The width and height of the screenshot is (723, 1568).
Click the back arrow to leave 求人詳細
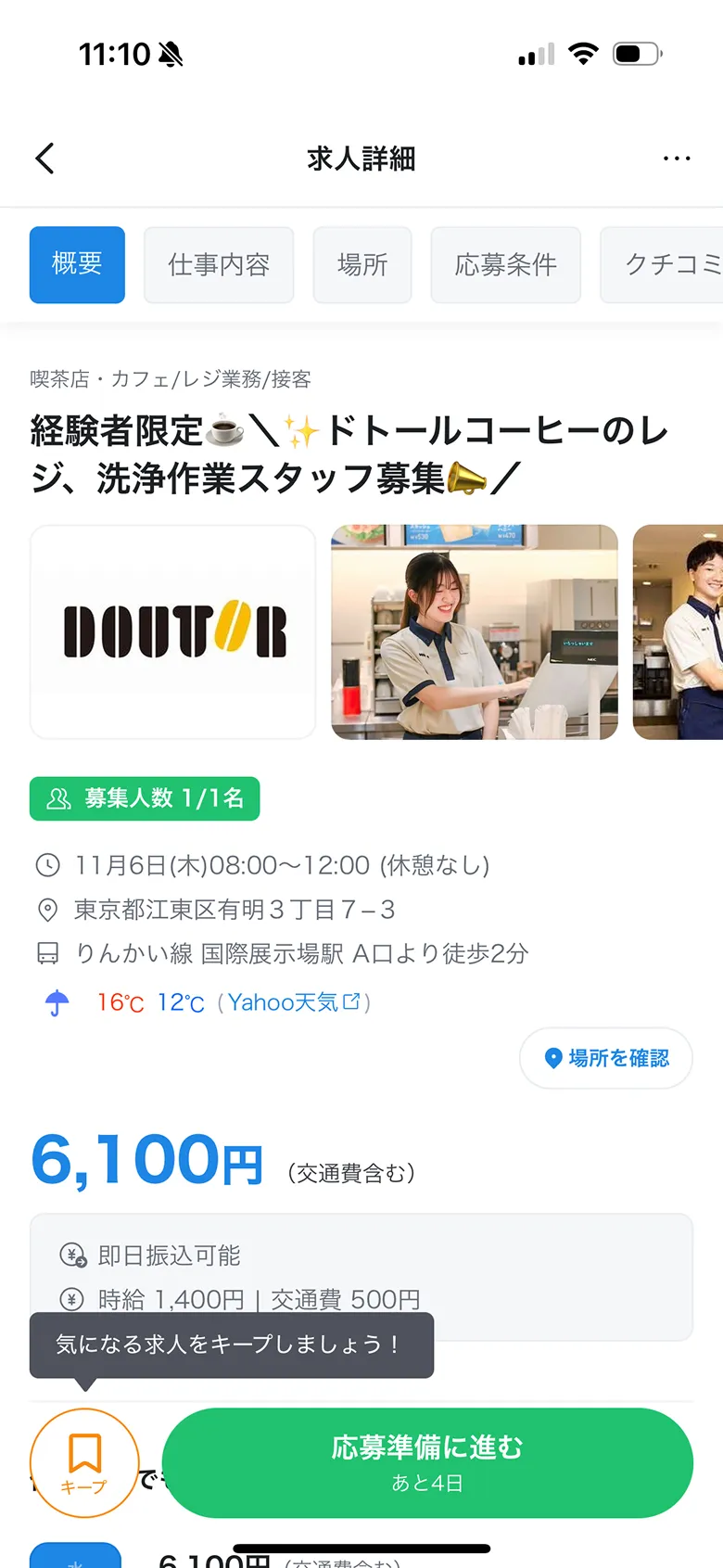click(44, 158)
